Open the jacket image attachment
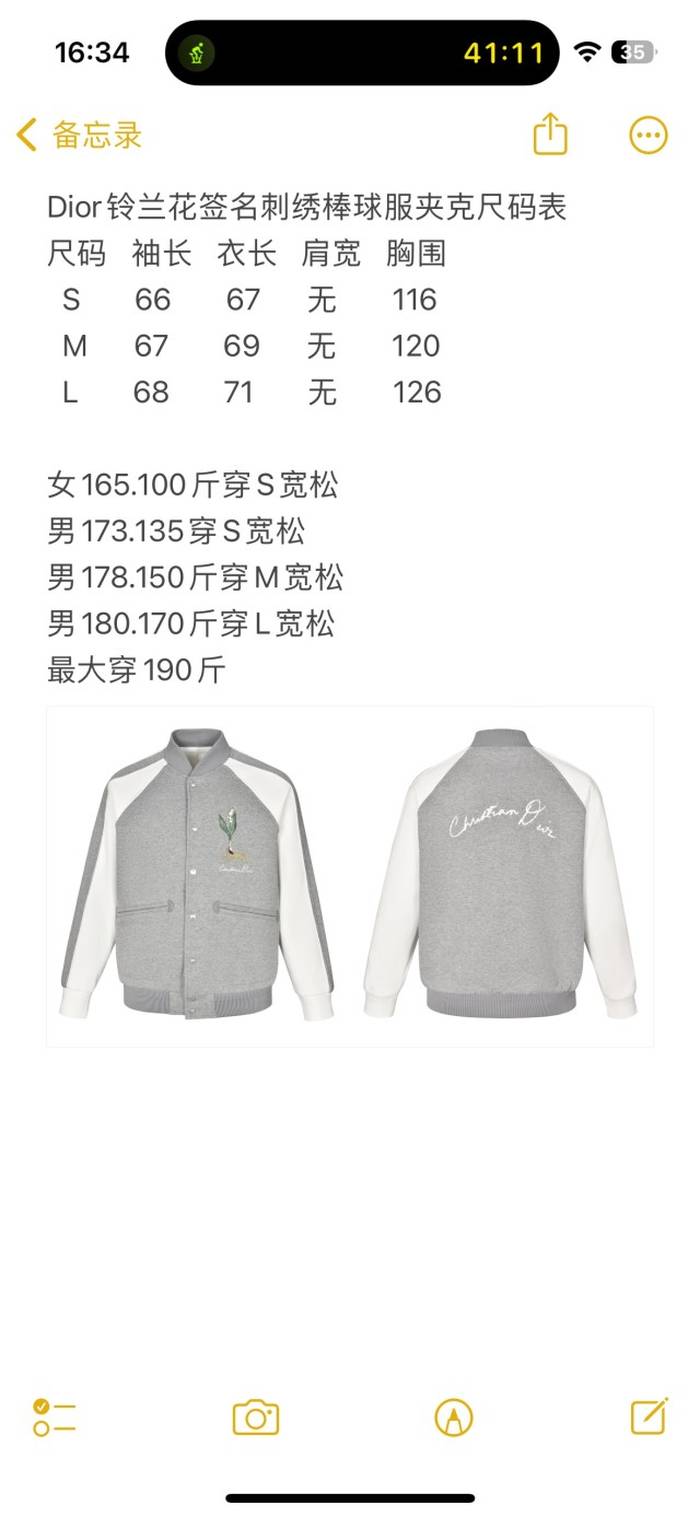 point(350,876)
